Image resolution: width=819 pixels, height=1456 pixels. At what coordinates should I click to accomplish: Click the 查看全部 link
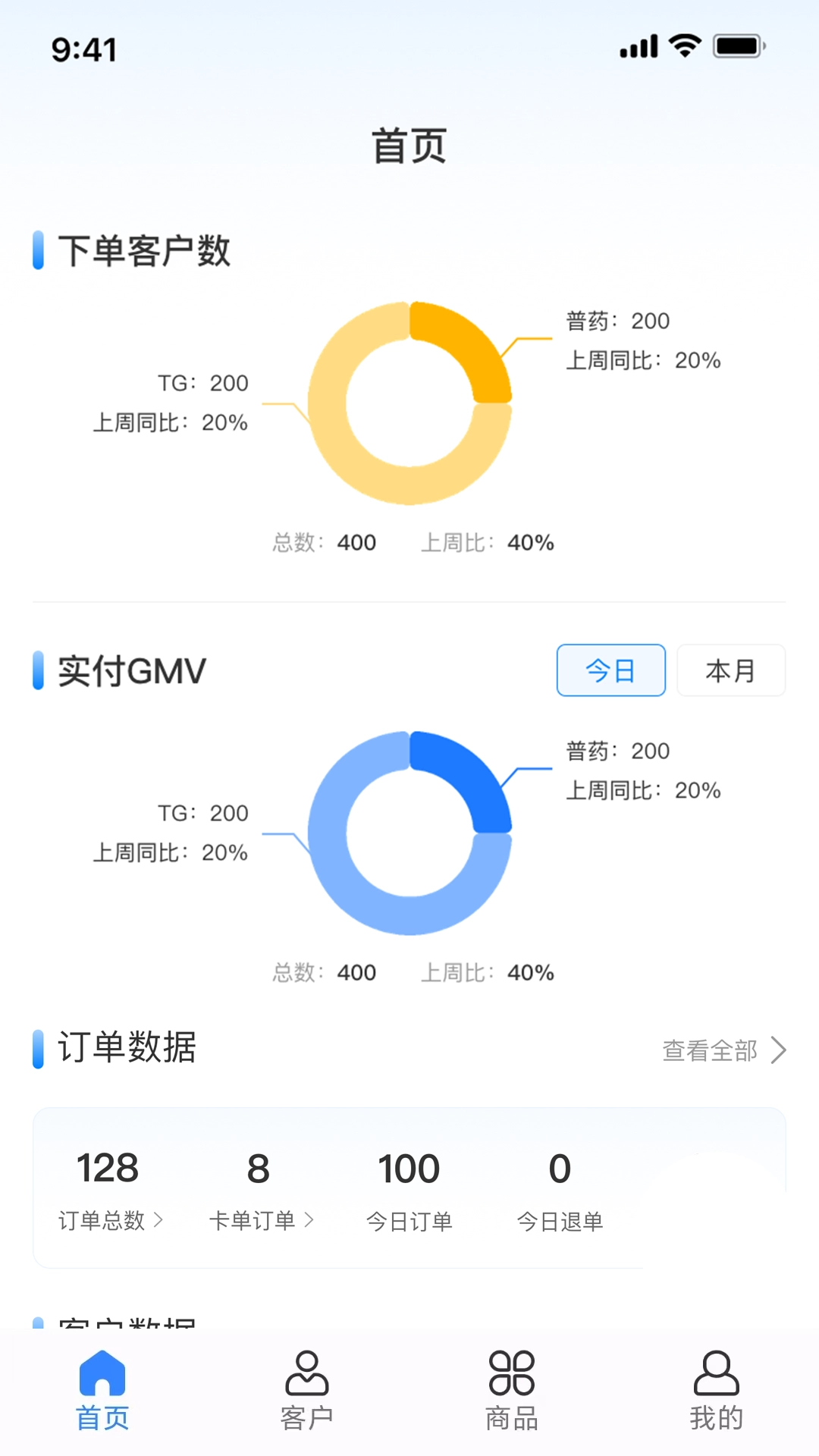click(711, 1050)
